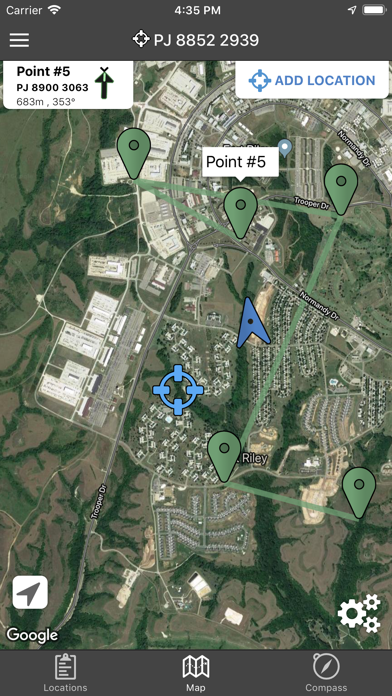Open the hamburger menu
Image resolution: width=392 pixels, height=696 pixels.
point(20,40)
